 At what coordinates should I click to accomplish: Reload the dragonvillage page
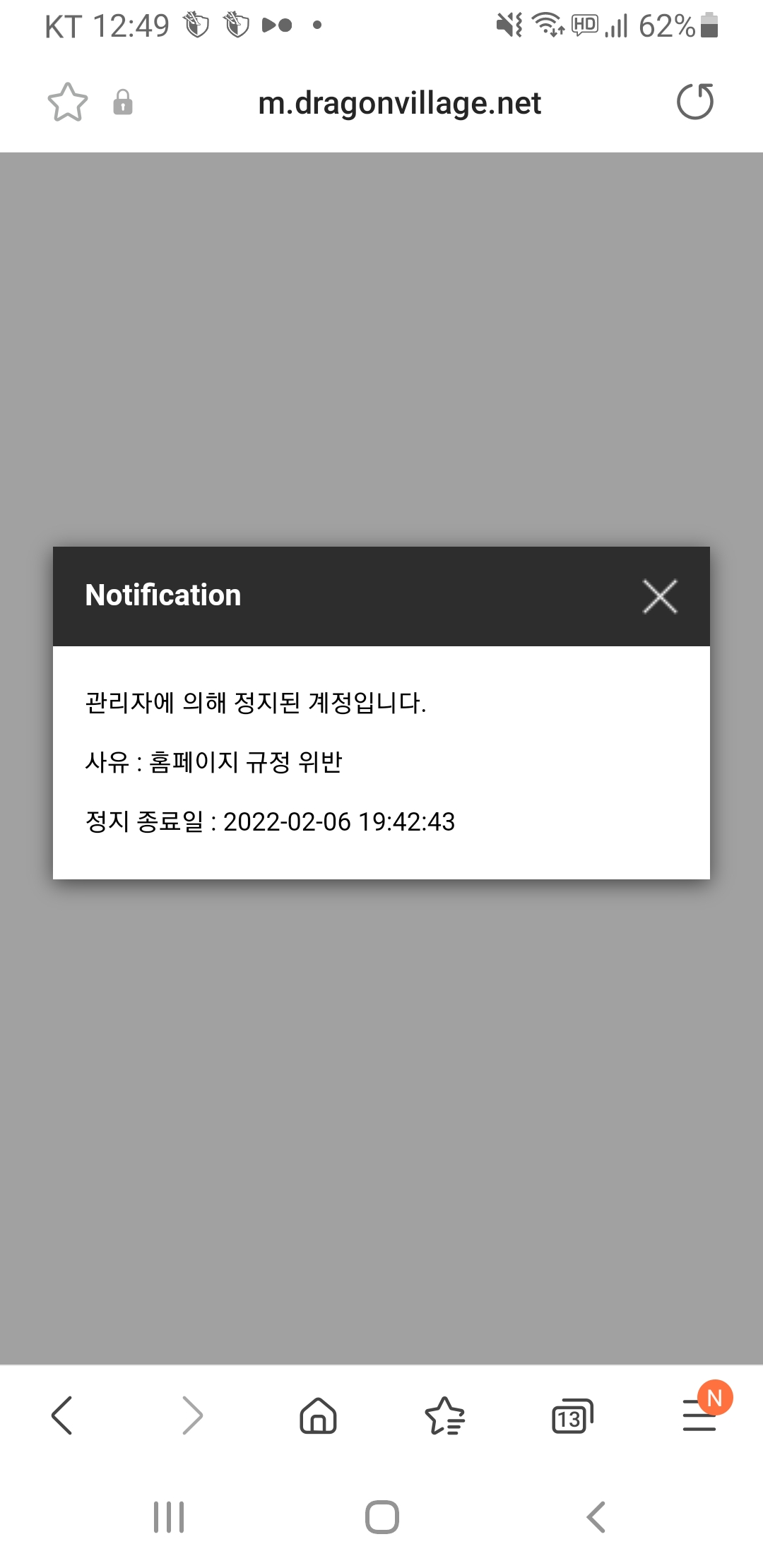[x=695, y=102]
